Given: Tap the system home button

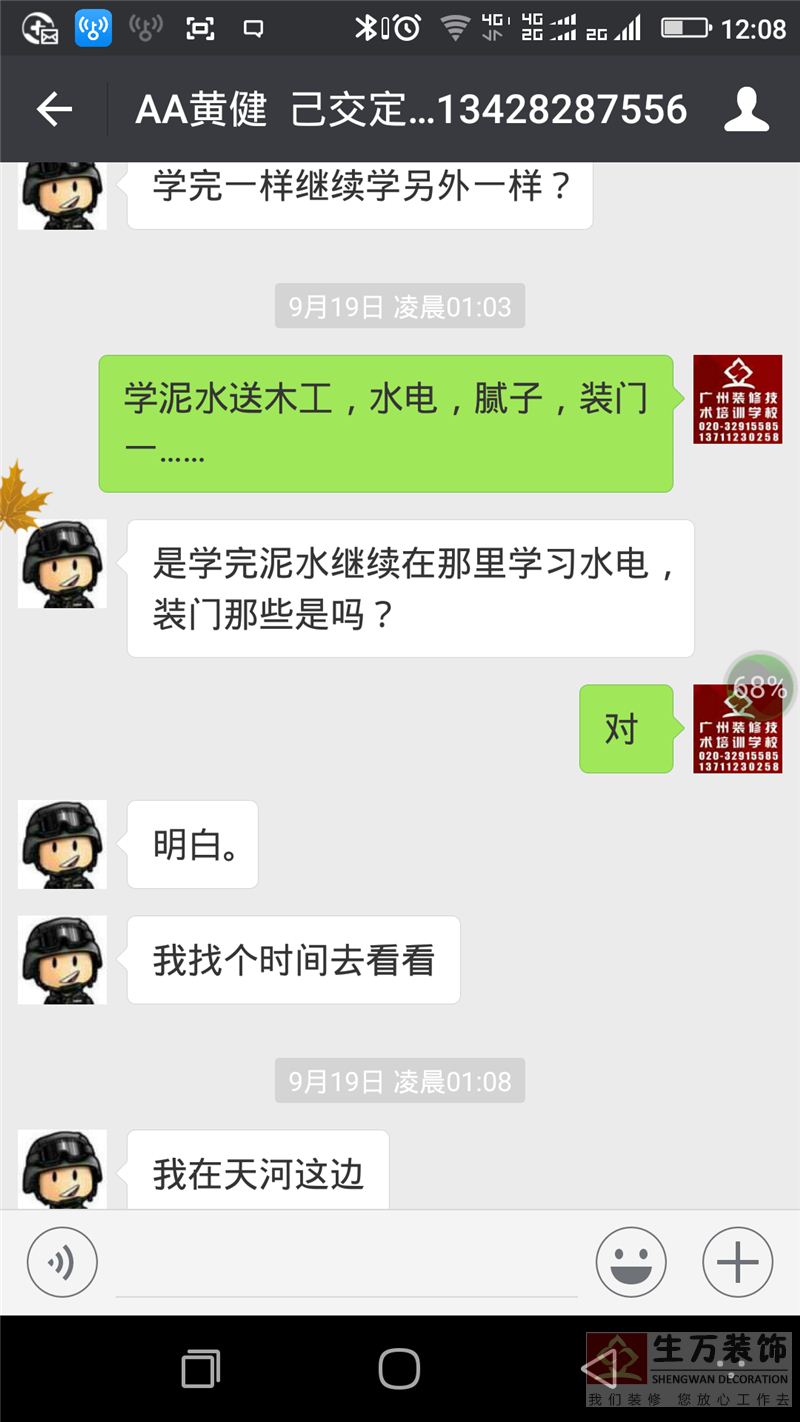Looking at the screenshot, I should (399, 1368).
